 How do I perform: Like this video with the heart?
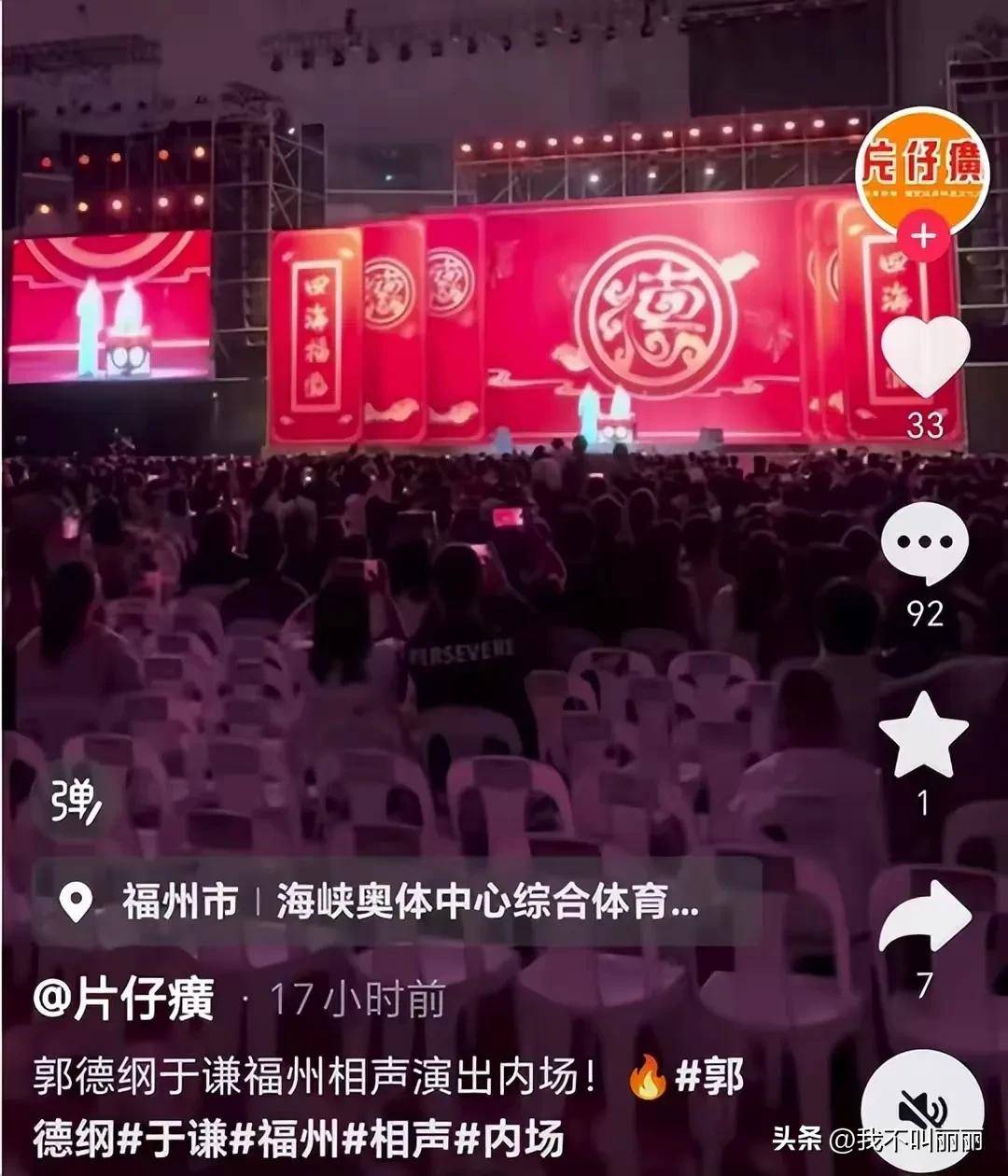click(x=925, y=357)
